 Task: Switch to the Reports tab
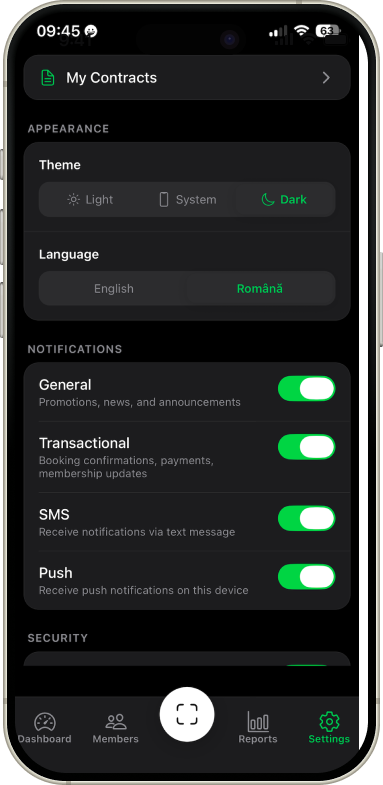pyautogui.click(x=258, y=728)
